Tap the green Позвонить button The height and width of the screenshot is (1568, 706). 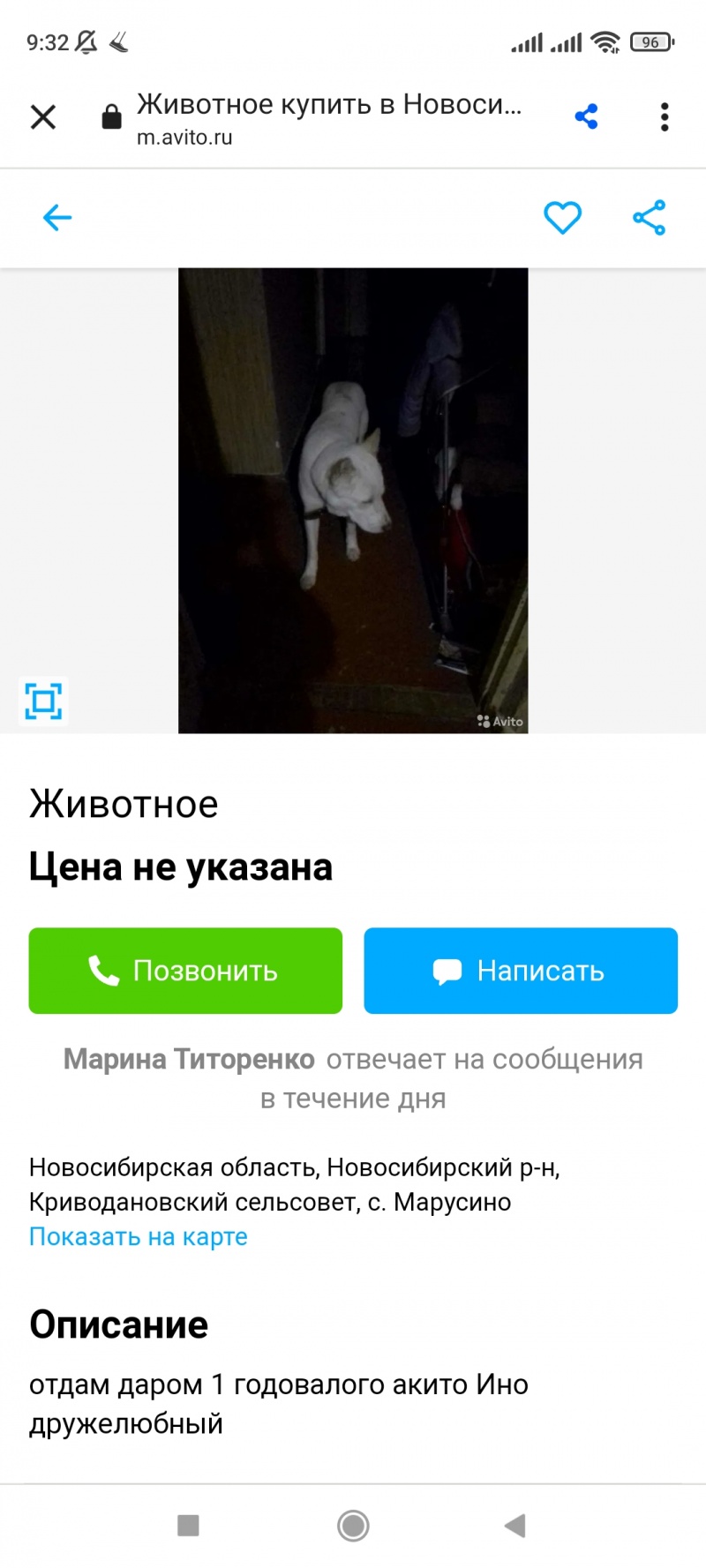[185, 971]
